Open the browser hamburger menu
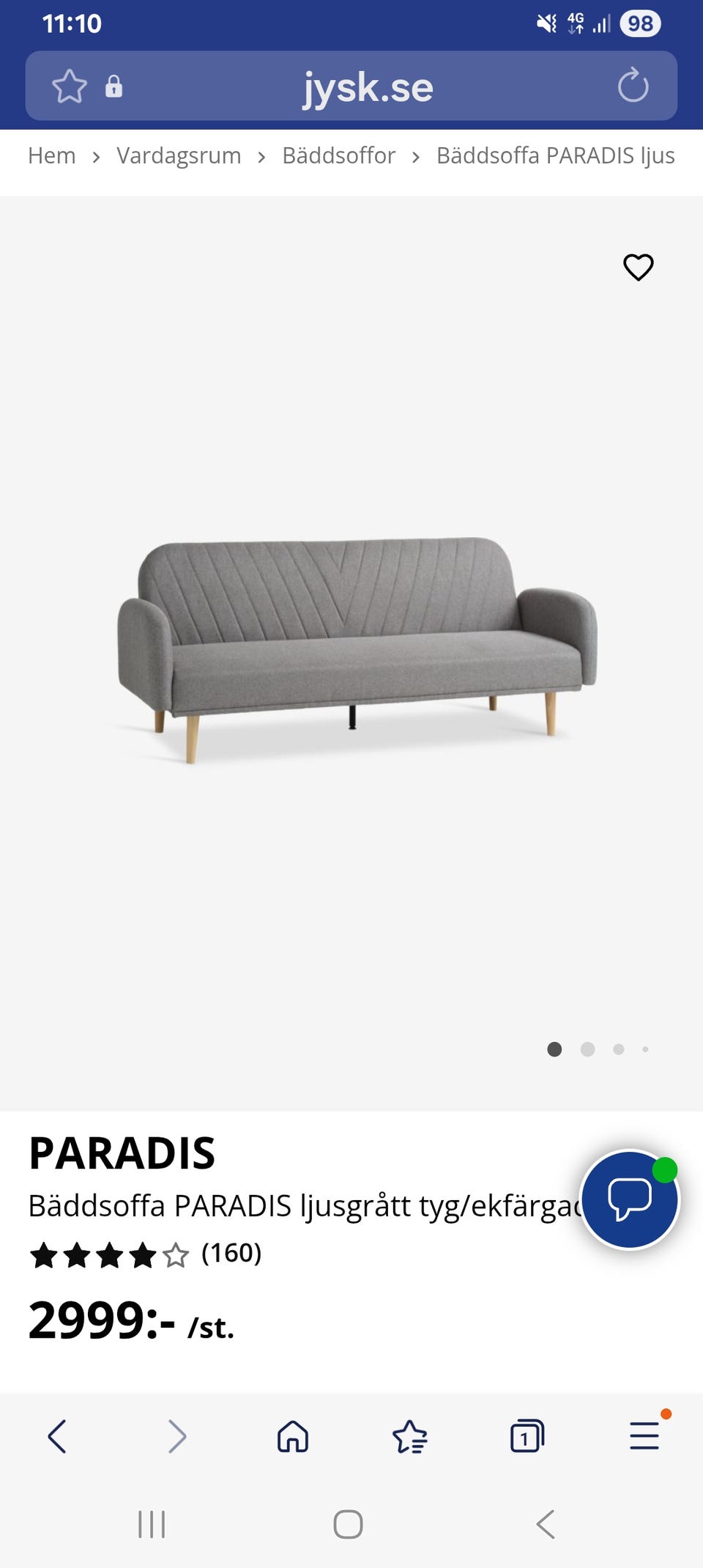Viewport: 703px width, 1568px height. (x=644, y=1436)
